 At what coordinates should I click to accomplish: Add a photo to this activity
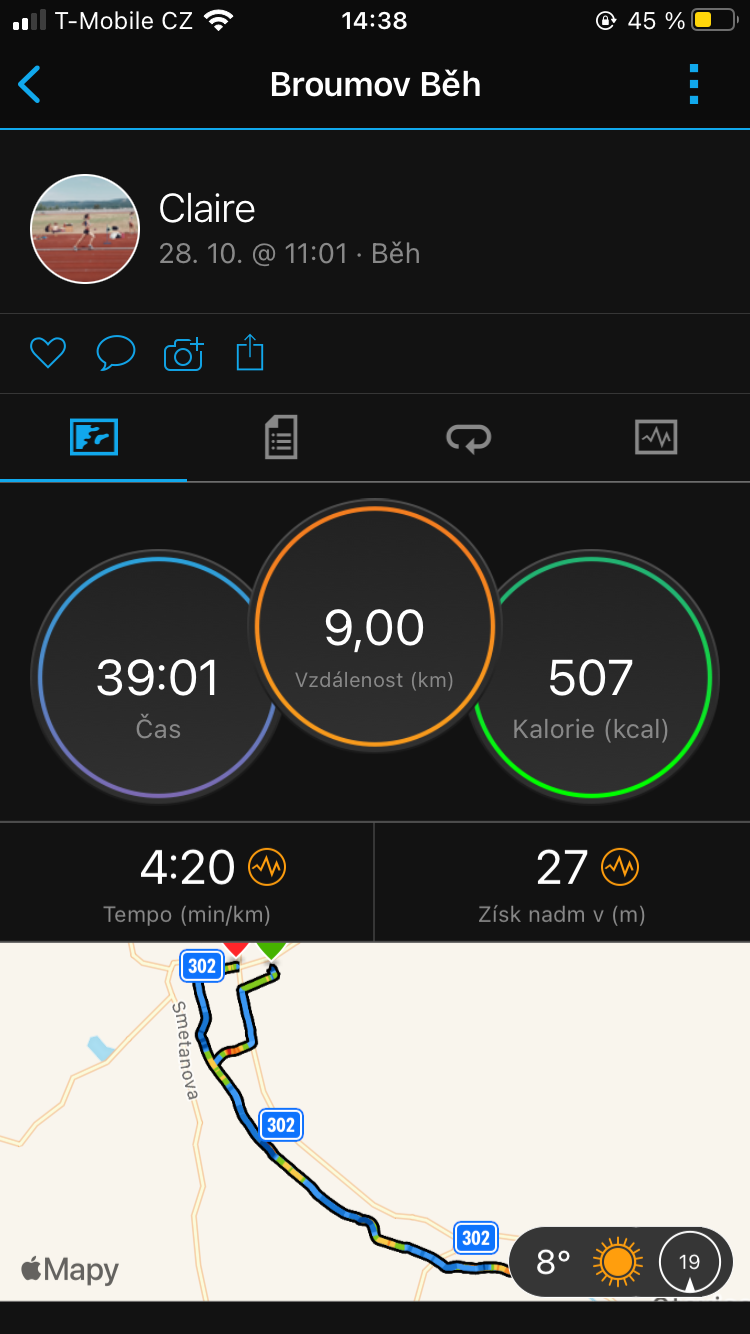[x=183, y=354]
